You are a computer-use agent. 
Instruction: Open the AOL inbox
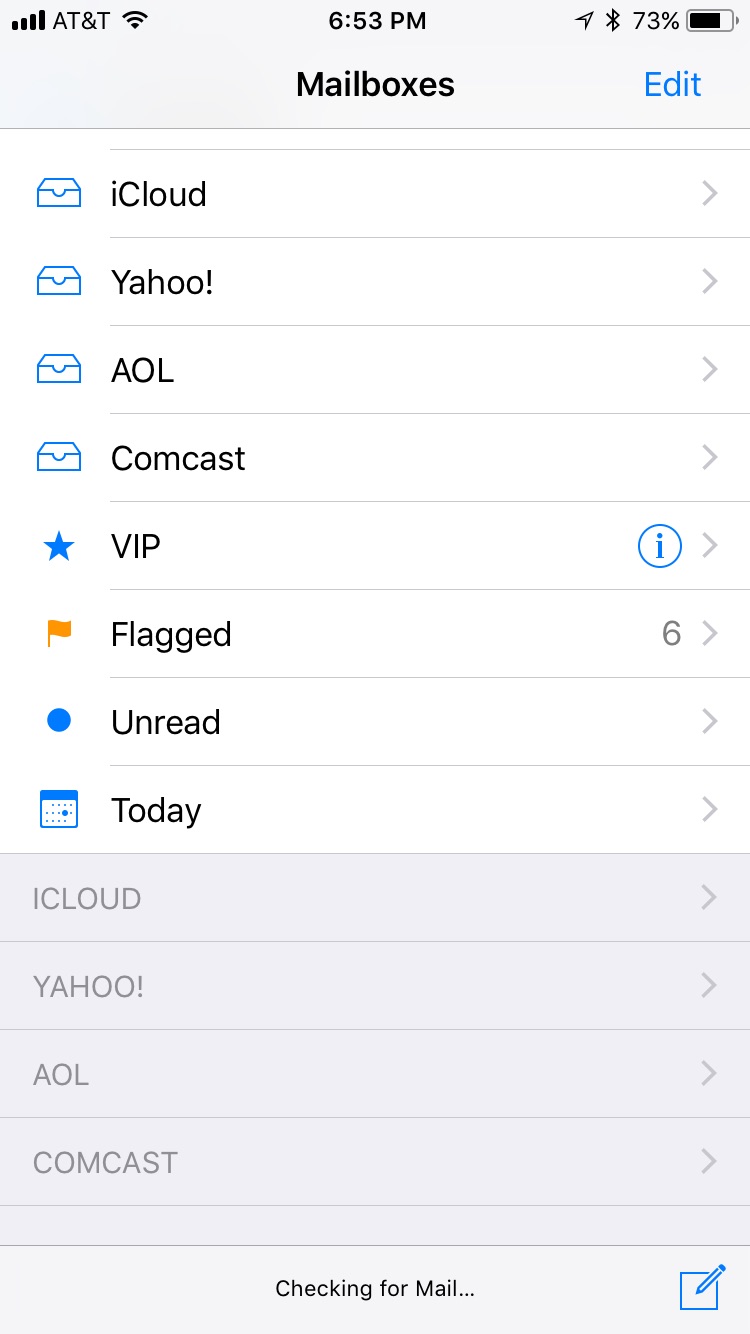[375, 370]
